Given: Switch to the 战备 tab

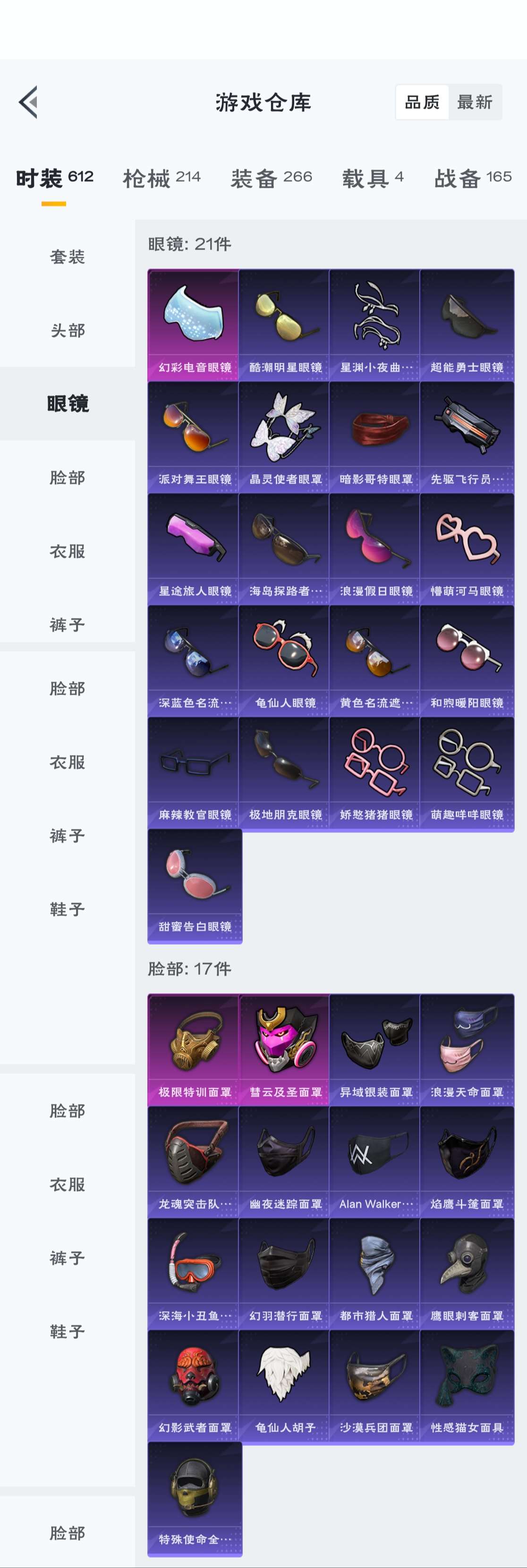Looking at the screenshot, I should tap(473, 178).
